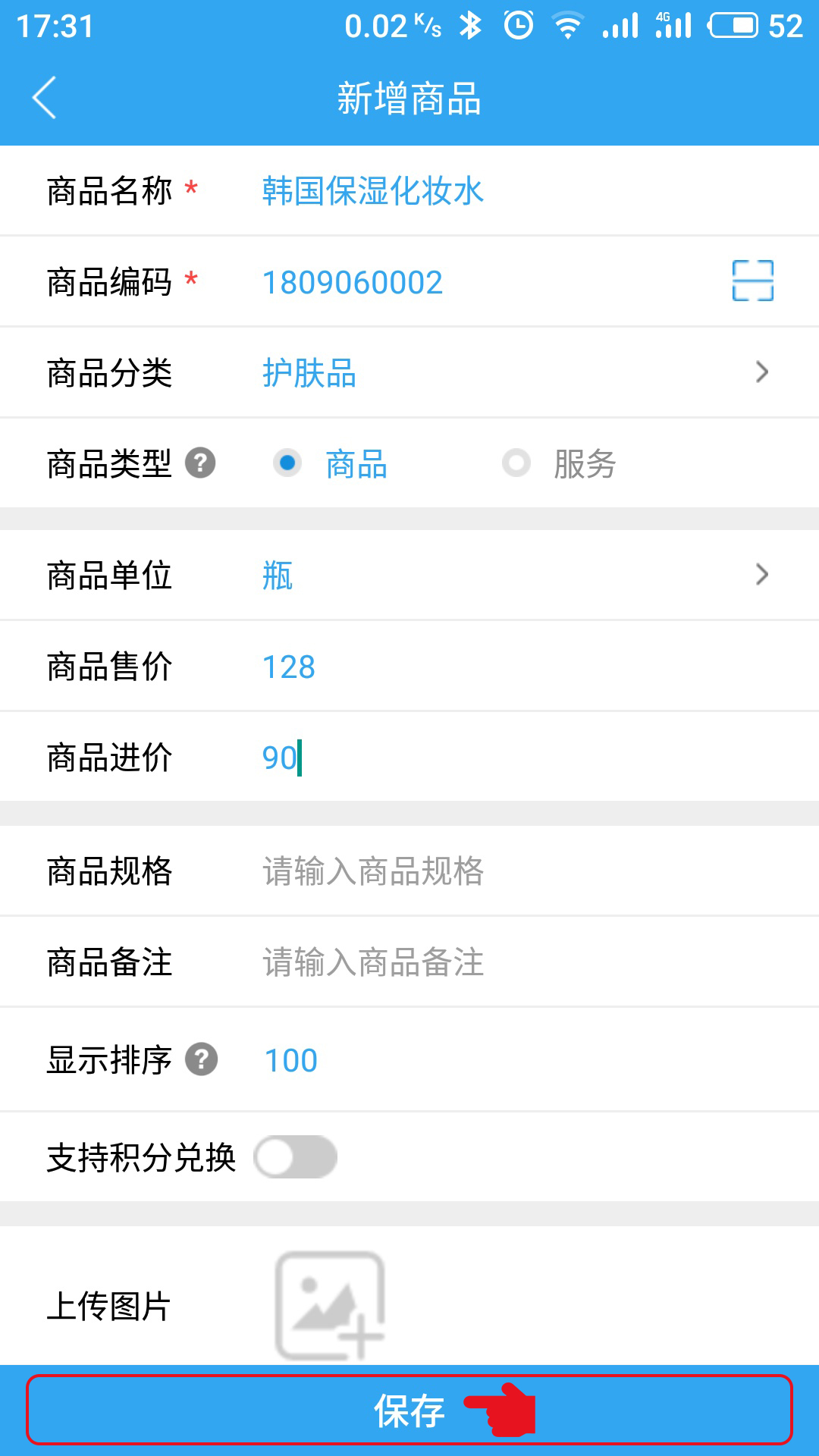Screen dimensions: 819x1456
Task: Enable the 支持积分兑换 switch
Action: click(295, 1156)
